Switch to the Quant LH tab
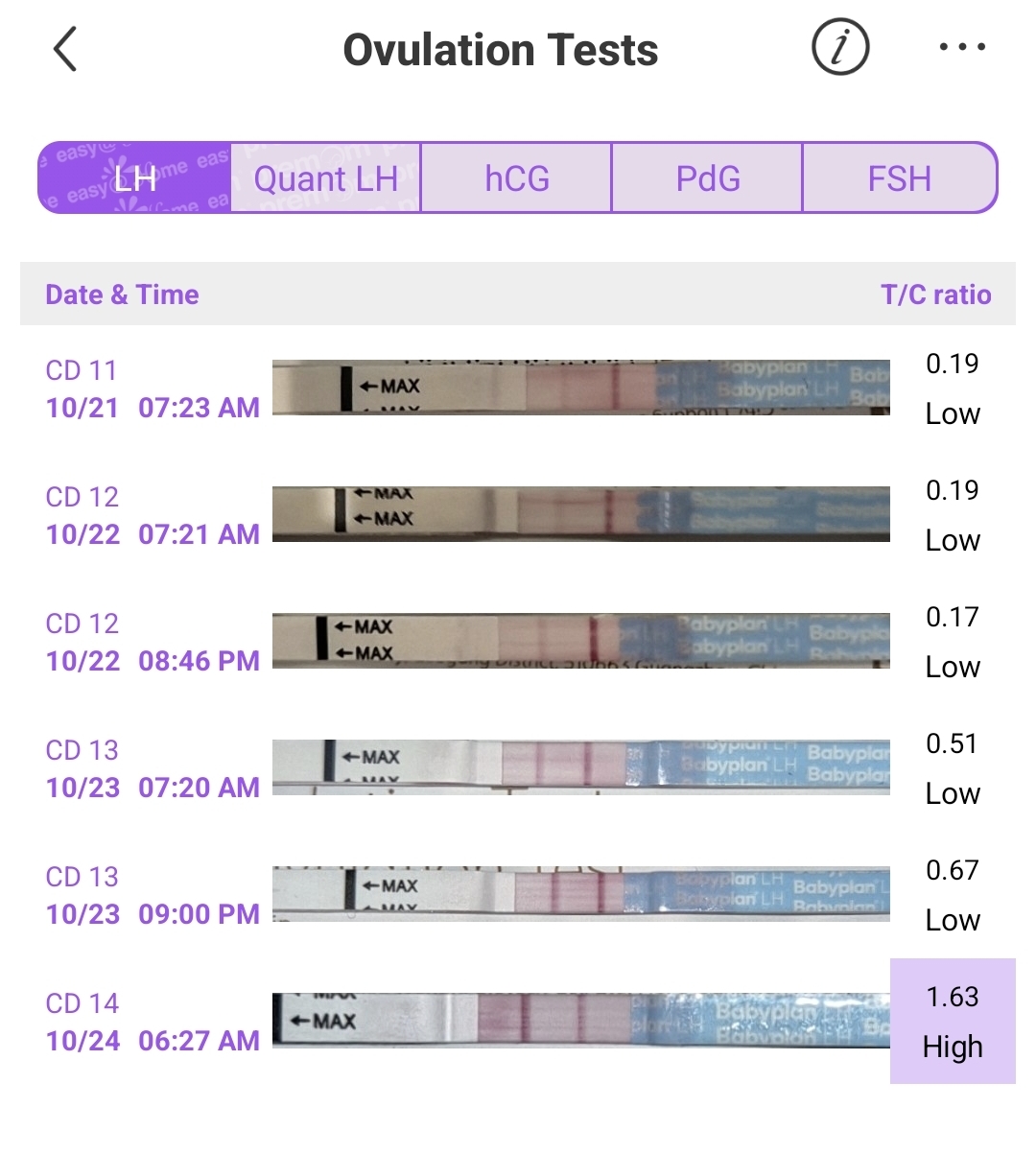The image size is (1036, 1154). tap(325, 178)
